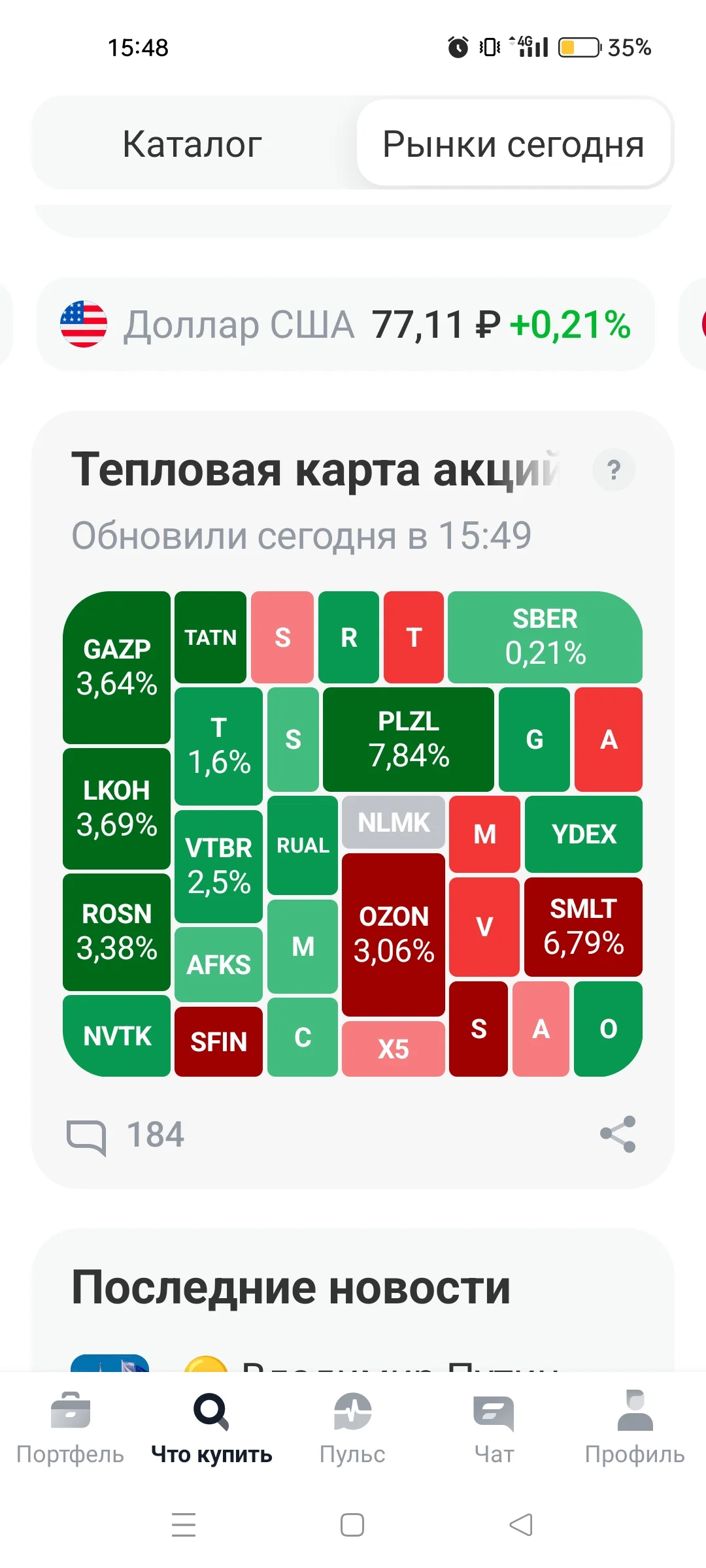706x1568 pixels.
Task: Share the stock heat map
Action: click(x=618, y=1134)
